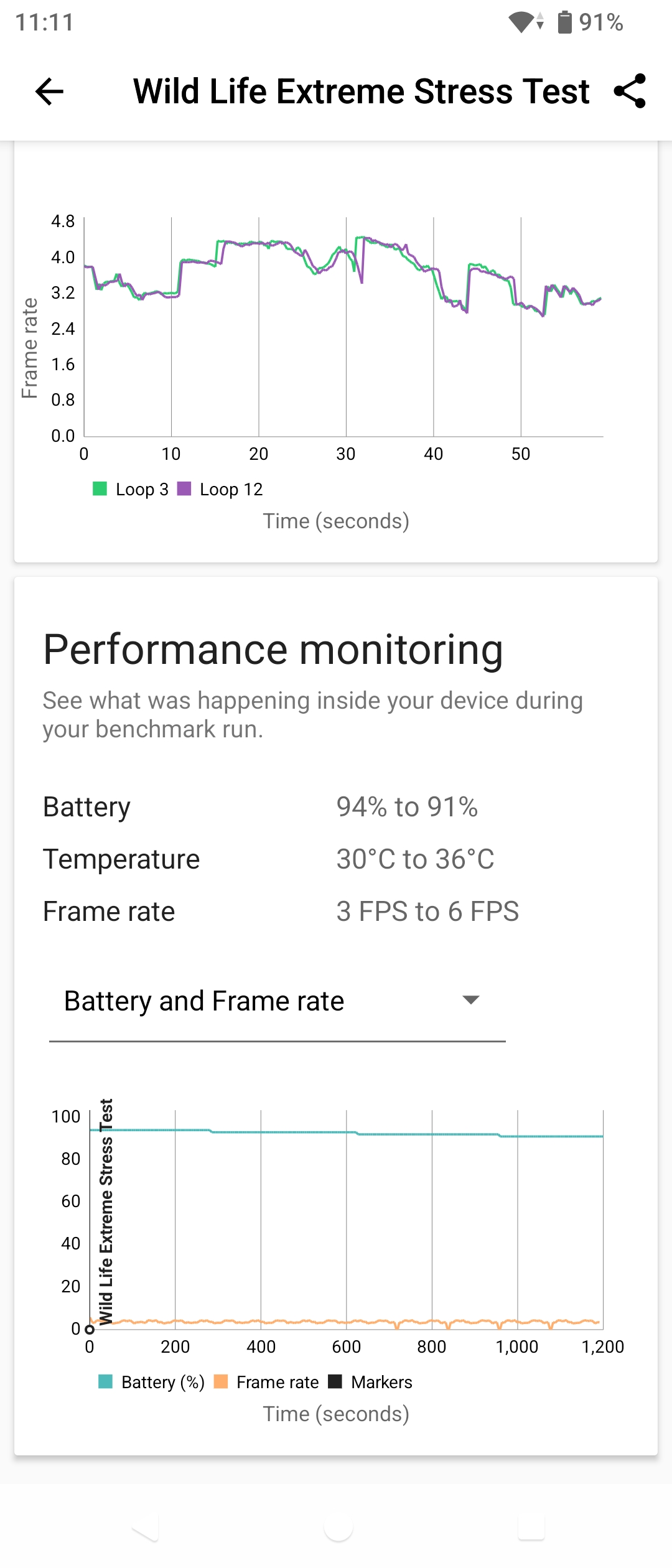Toggle the Loop 12 legend series
This screenshot has height=1568, width=672.
pyautogui.click(x=220, y=489)
